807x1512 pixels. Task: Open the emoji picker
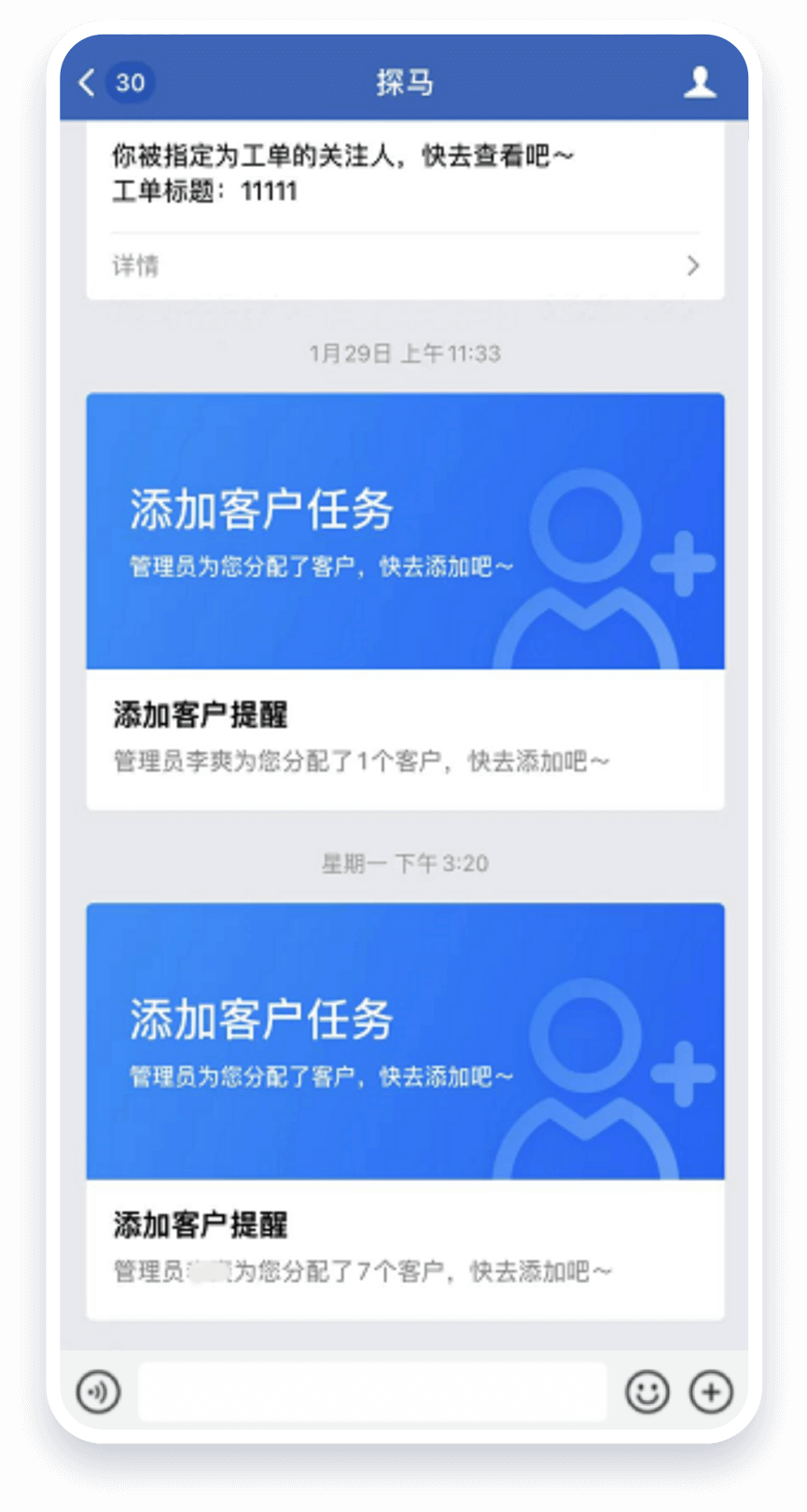coord(647,1392)
